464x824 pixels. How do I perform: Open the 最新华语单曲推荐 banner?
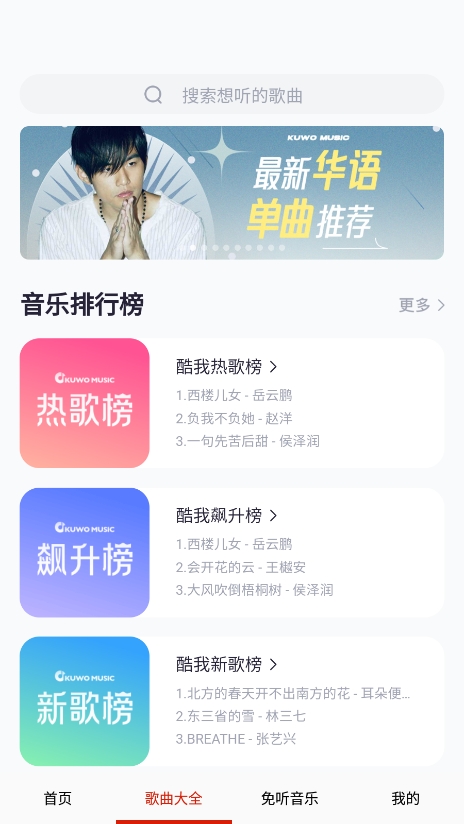232,193
